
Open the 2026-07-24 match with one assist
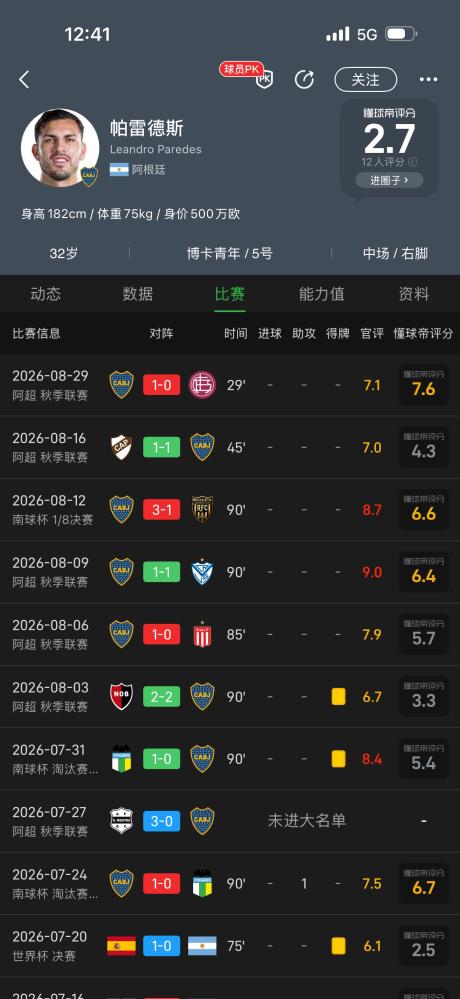coord(230,884)
